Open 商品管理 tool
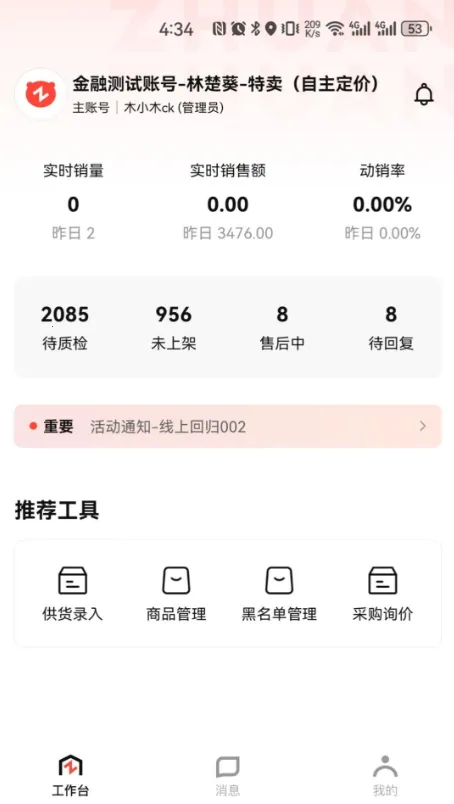Image resolution: width=454 pixels, height=804 pixels. pos(176,594)
